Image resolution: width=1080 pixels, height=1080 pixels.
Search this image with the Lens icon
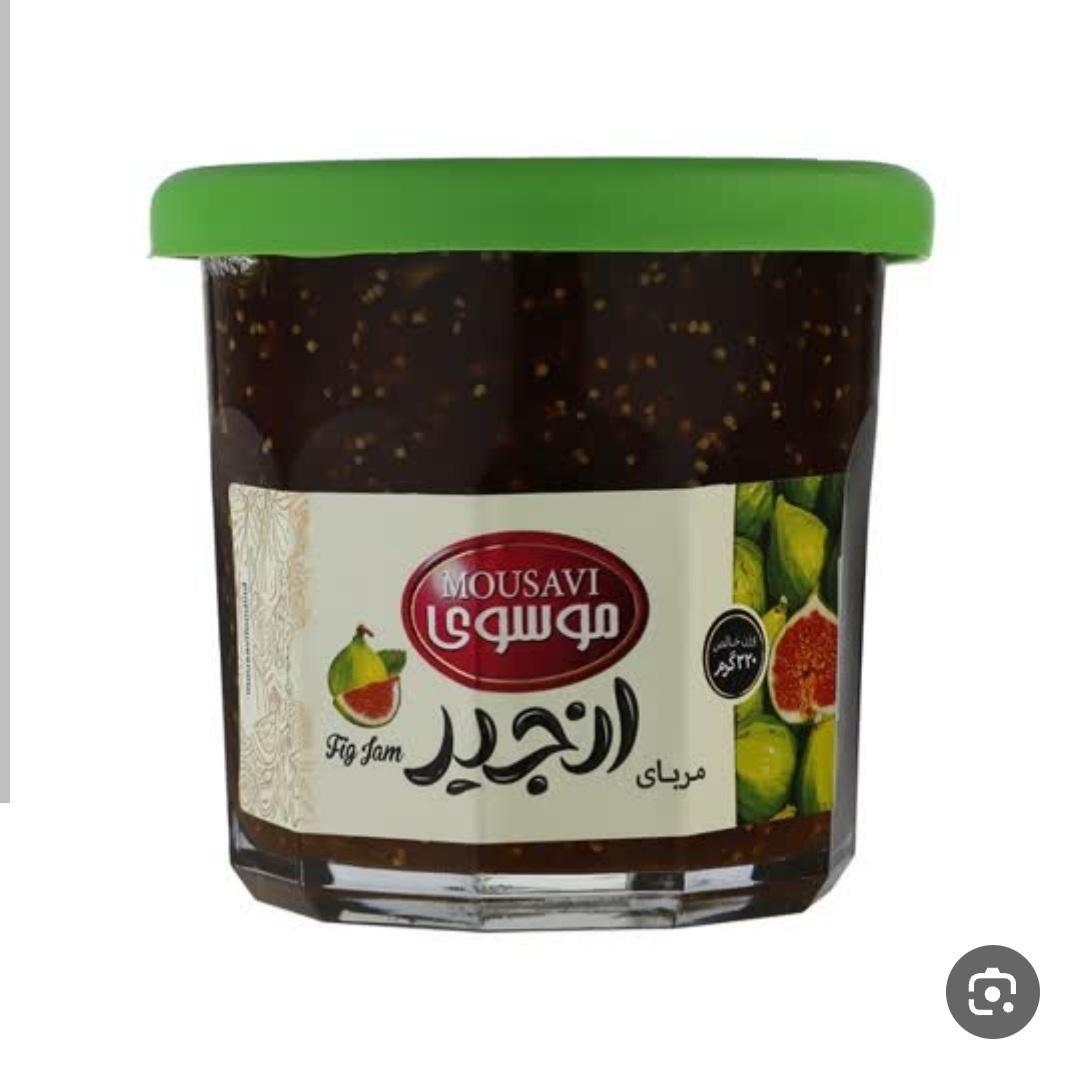(992, 992)
